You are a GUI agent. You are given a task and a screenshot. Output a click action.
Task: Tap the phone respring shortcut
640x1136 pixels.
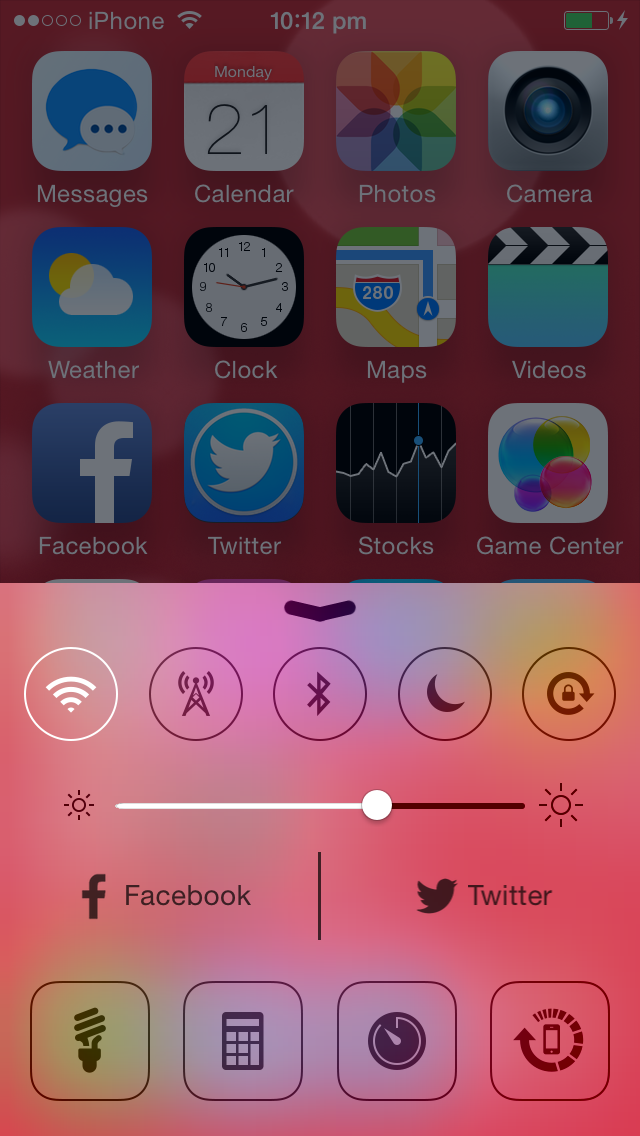click(550, 1041)
